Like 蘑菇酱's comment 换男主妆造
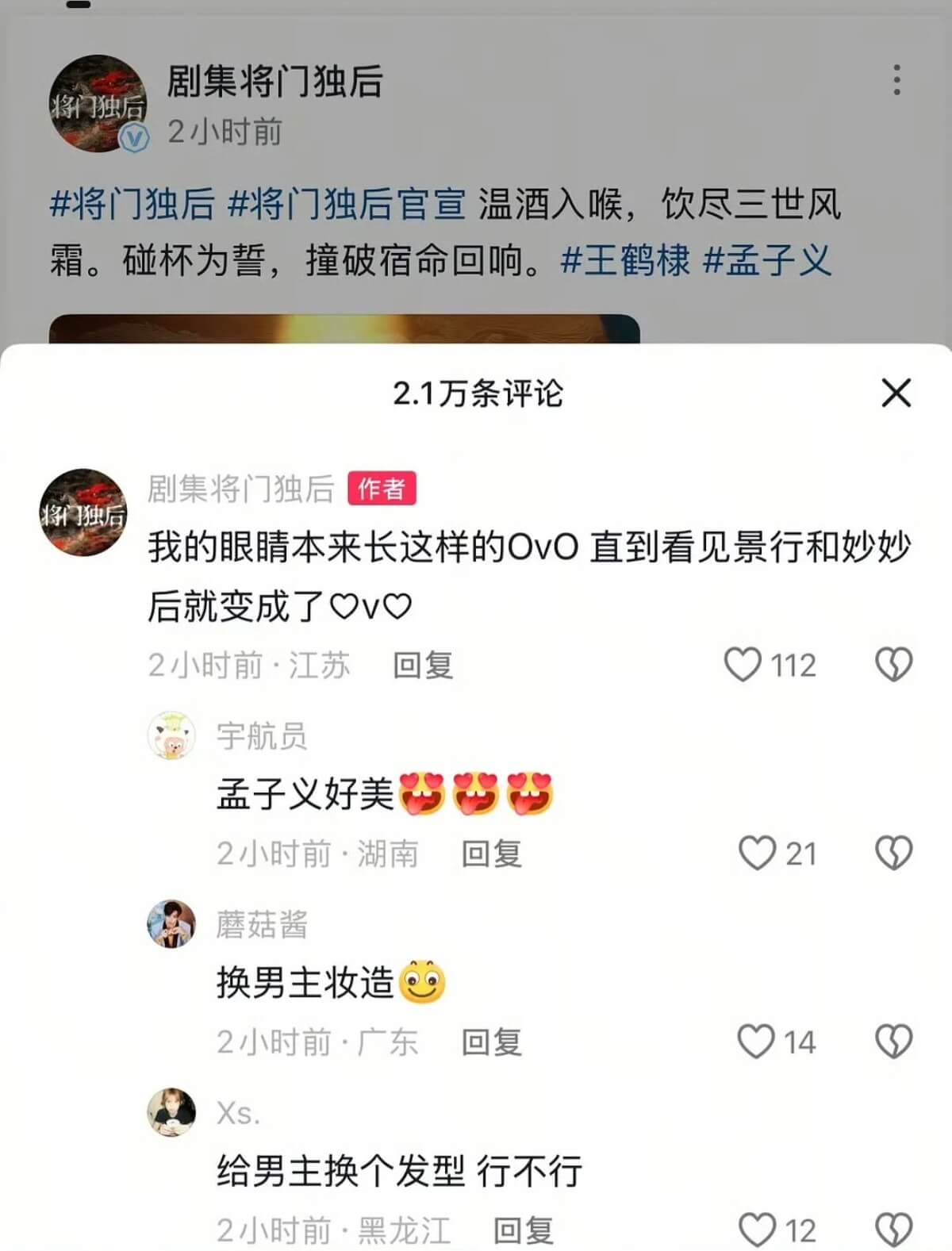The height and width of the screenshot is (1251, 952). click(x=756, y=1042)
